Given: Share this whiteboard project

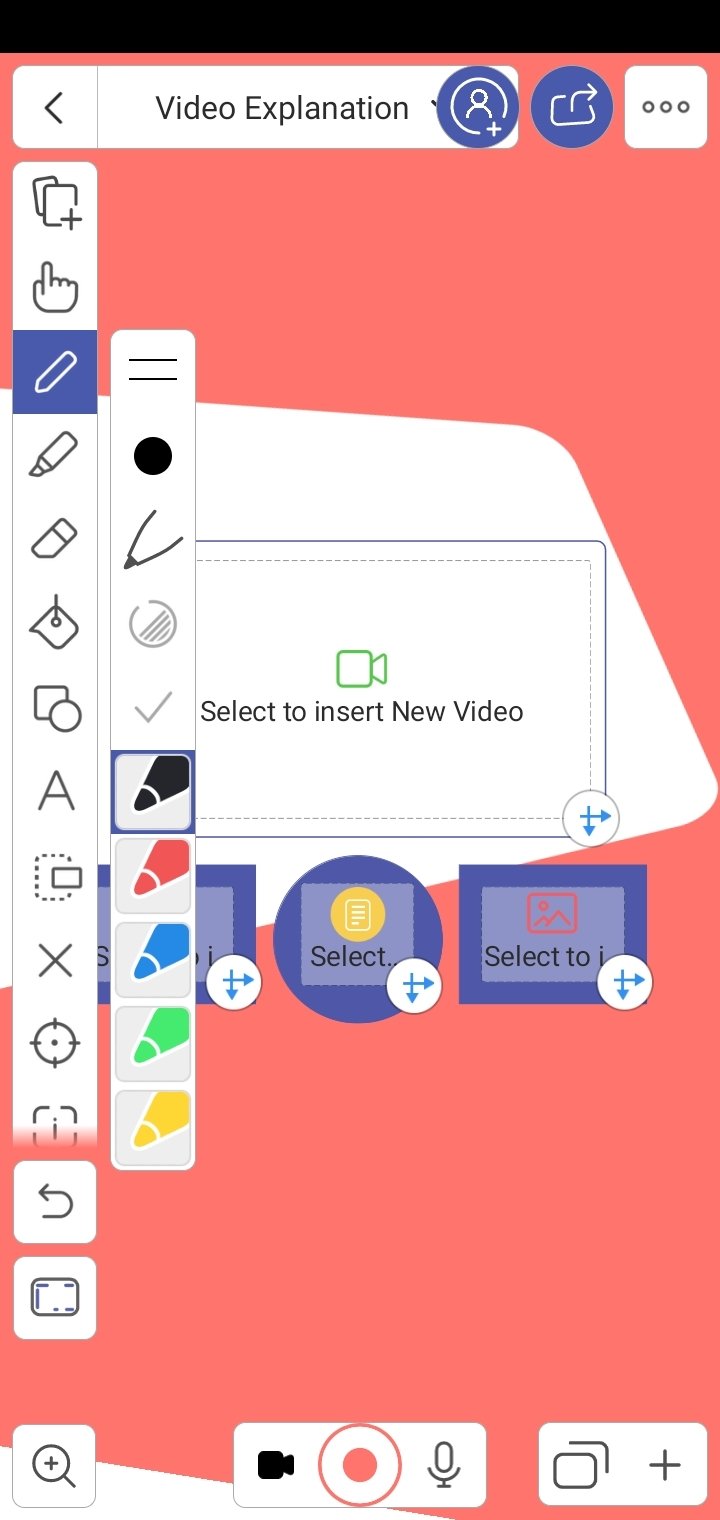Looking at the screenshot, I should 571,108.
